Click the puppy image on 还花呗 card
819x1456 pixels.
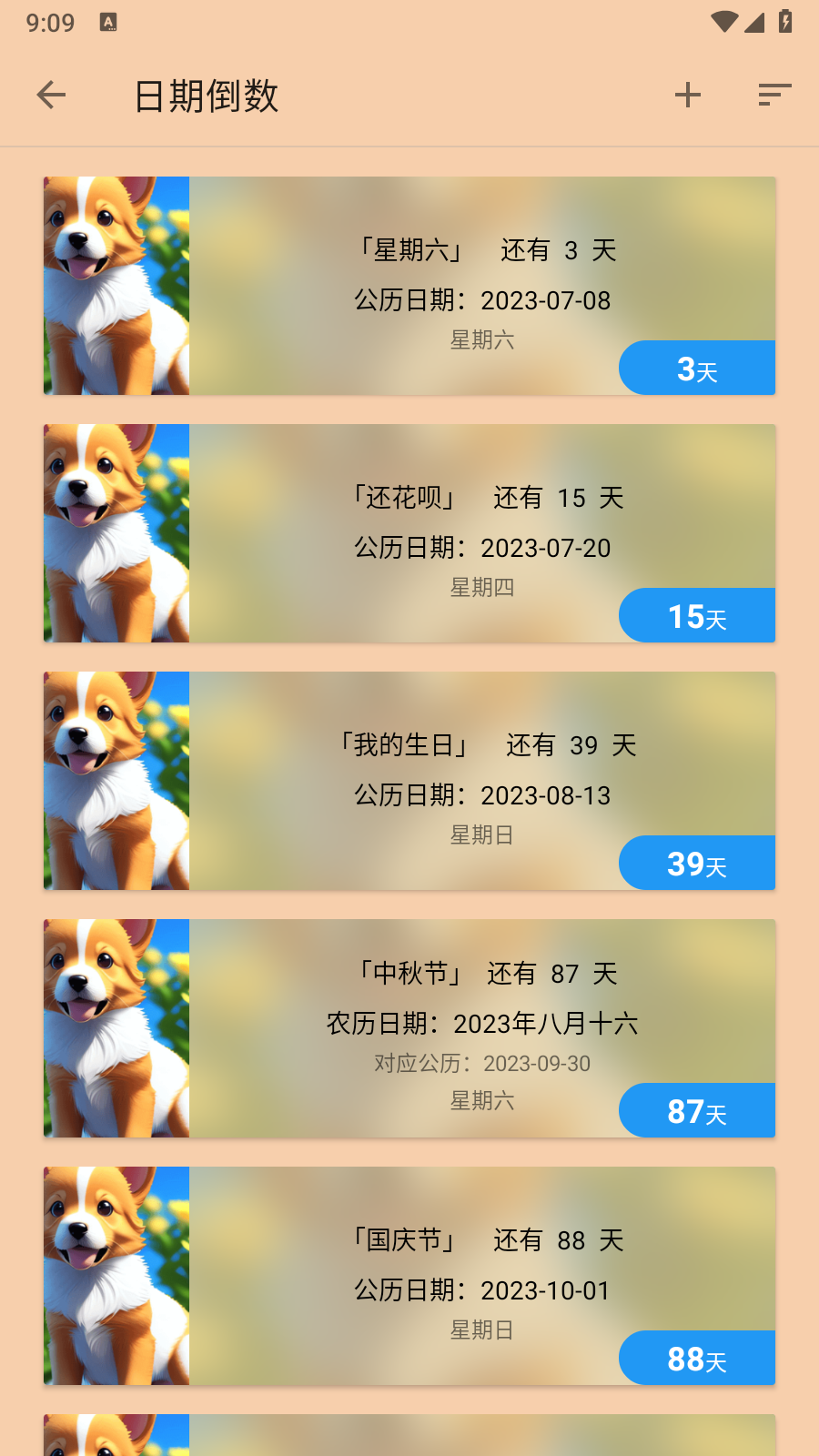click(x=116, y=533)
